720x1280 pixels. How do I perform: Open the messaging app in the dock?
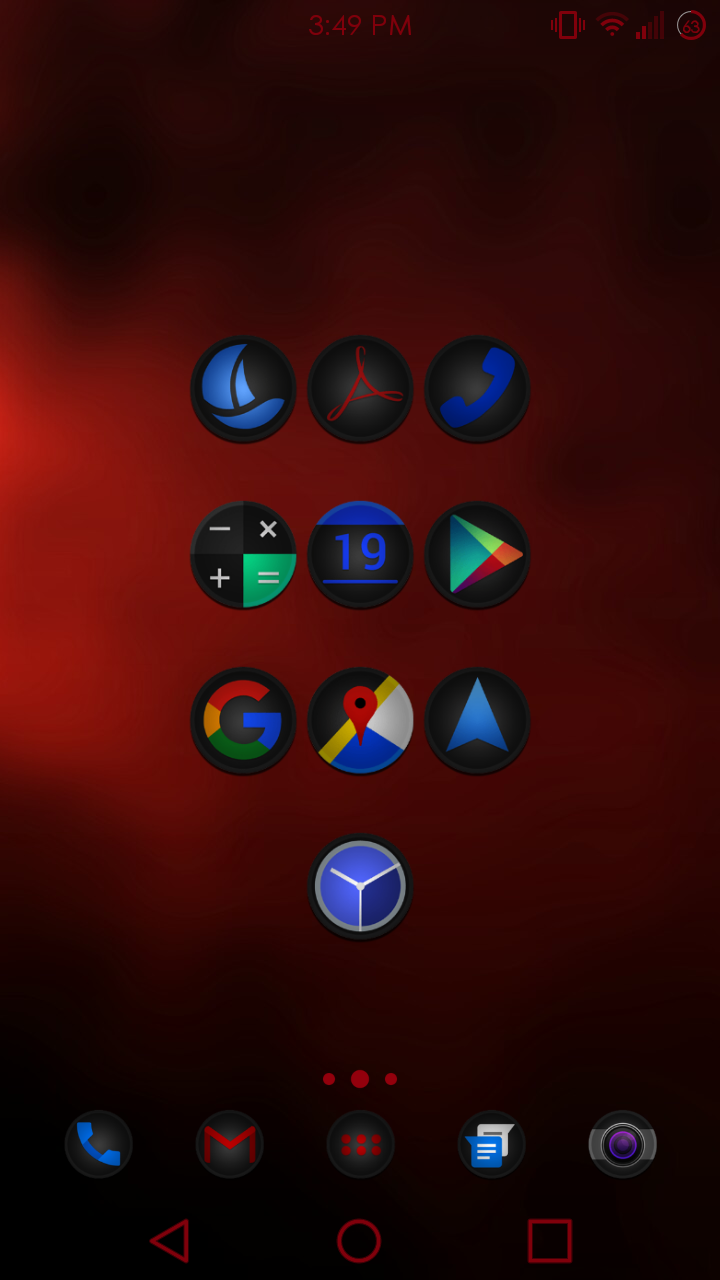pyautogui.click(x=491, y=1144)
